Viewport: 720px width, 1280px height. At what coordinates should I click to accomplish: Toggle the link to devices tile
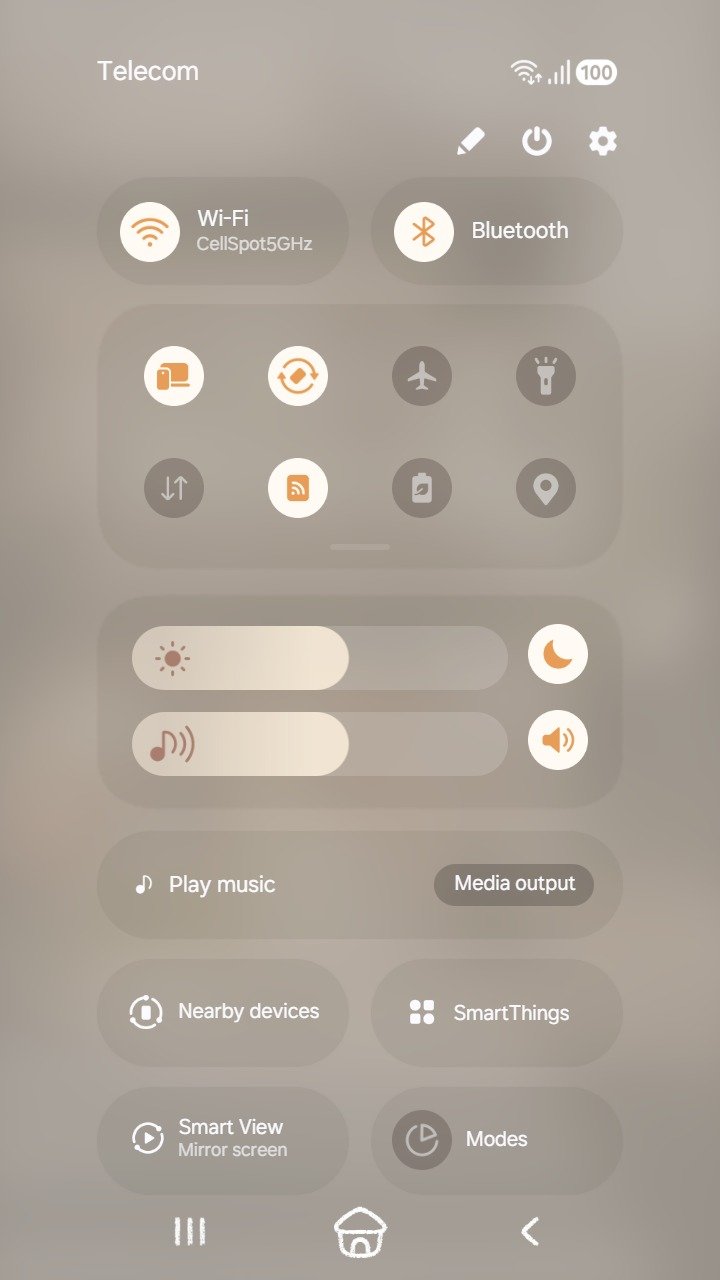tap(174, 377)
